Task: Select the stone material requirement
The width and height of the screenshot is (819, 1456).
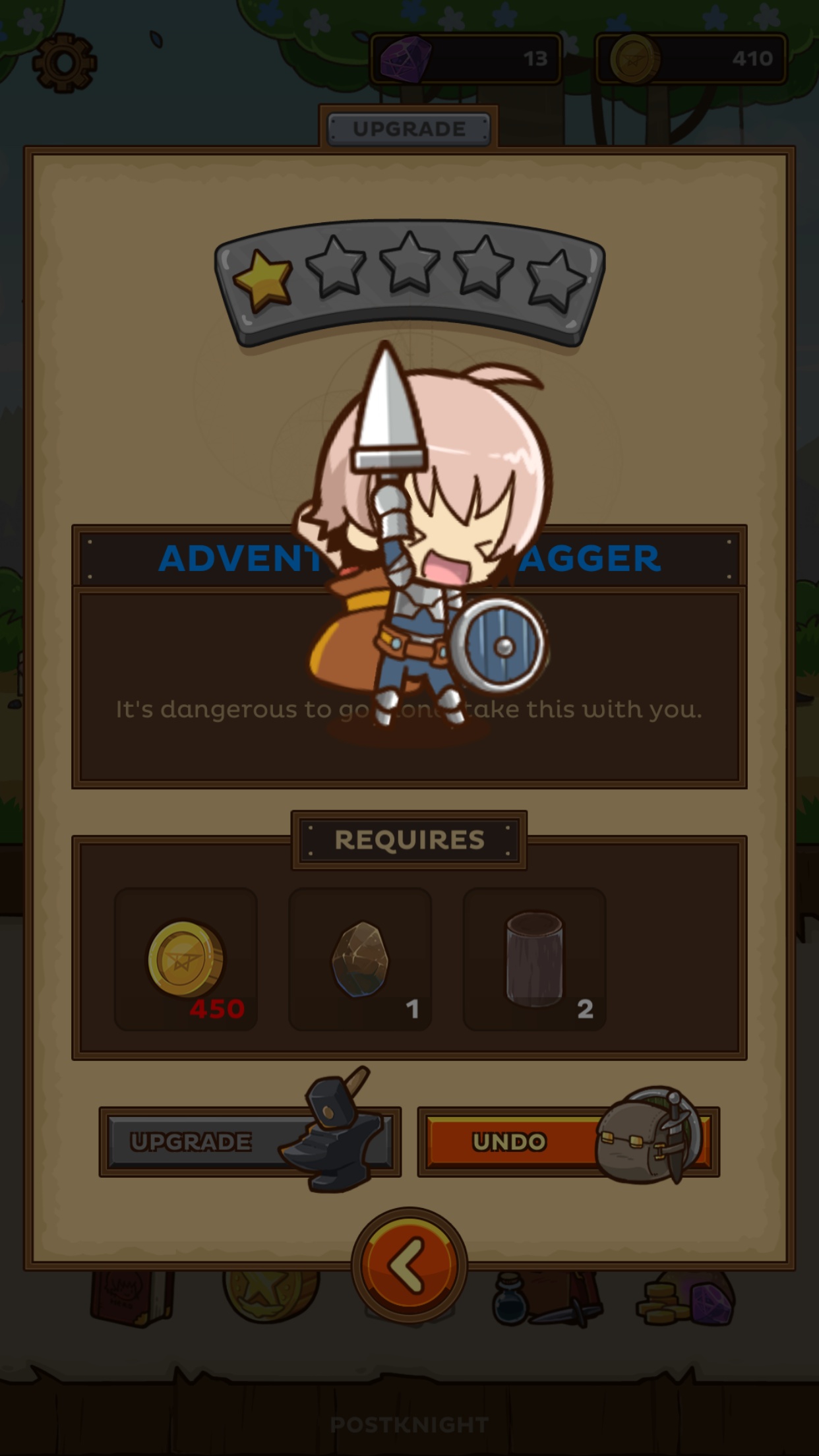Action: click(360, 959)
